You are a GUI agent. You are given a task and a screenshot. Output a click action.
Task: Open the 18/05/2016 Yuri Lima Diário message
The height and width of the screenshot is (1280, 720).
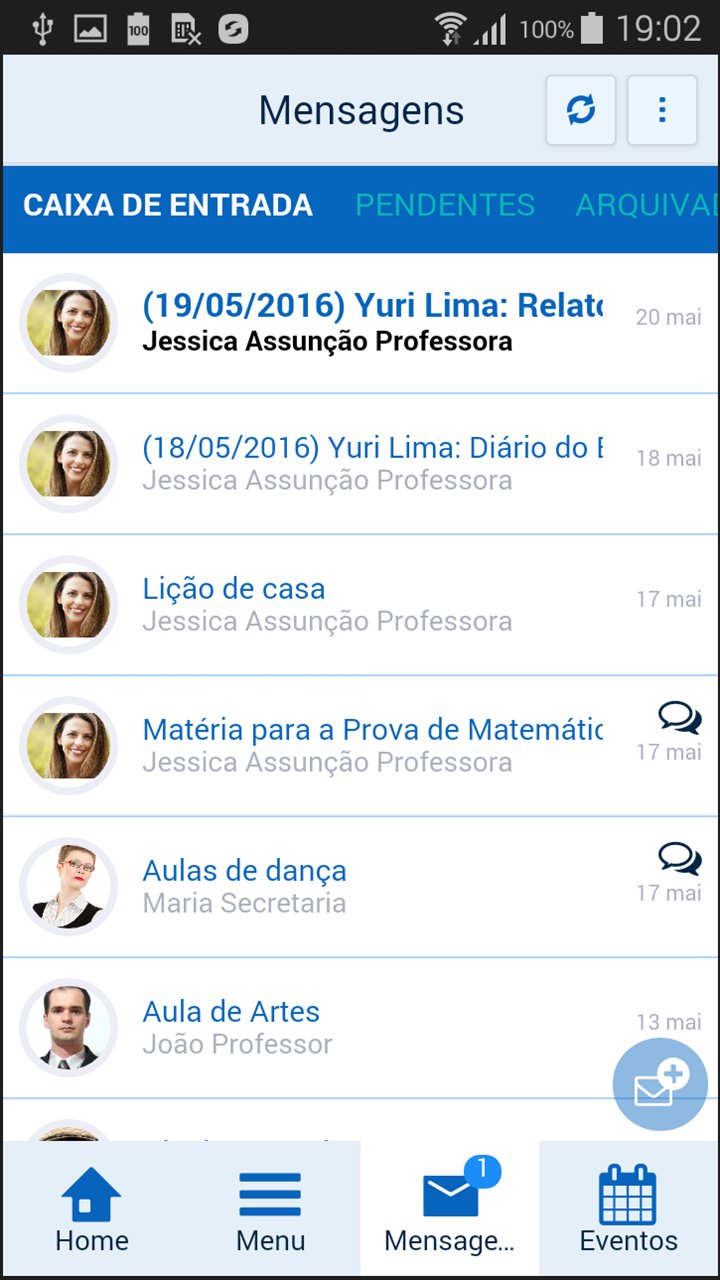click(360, 464)
